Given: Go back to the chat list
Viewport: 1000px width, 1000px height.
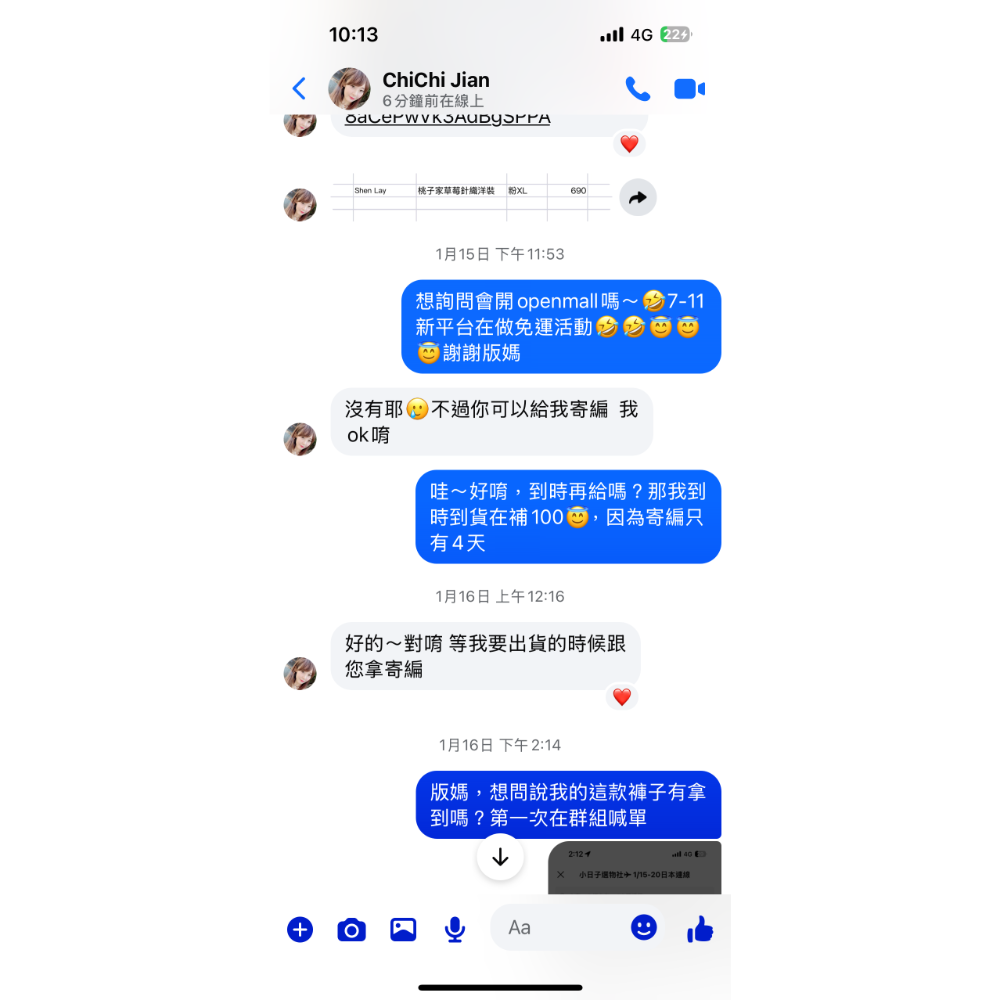Looking at the screenshot, I should [299, 89].
